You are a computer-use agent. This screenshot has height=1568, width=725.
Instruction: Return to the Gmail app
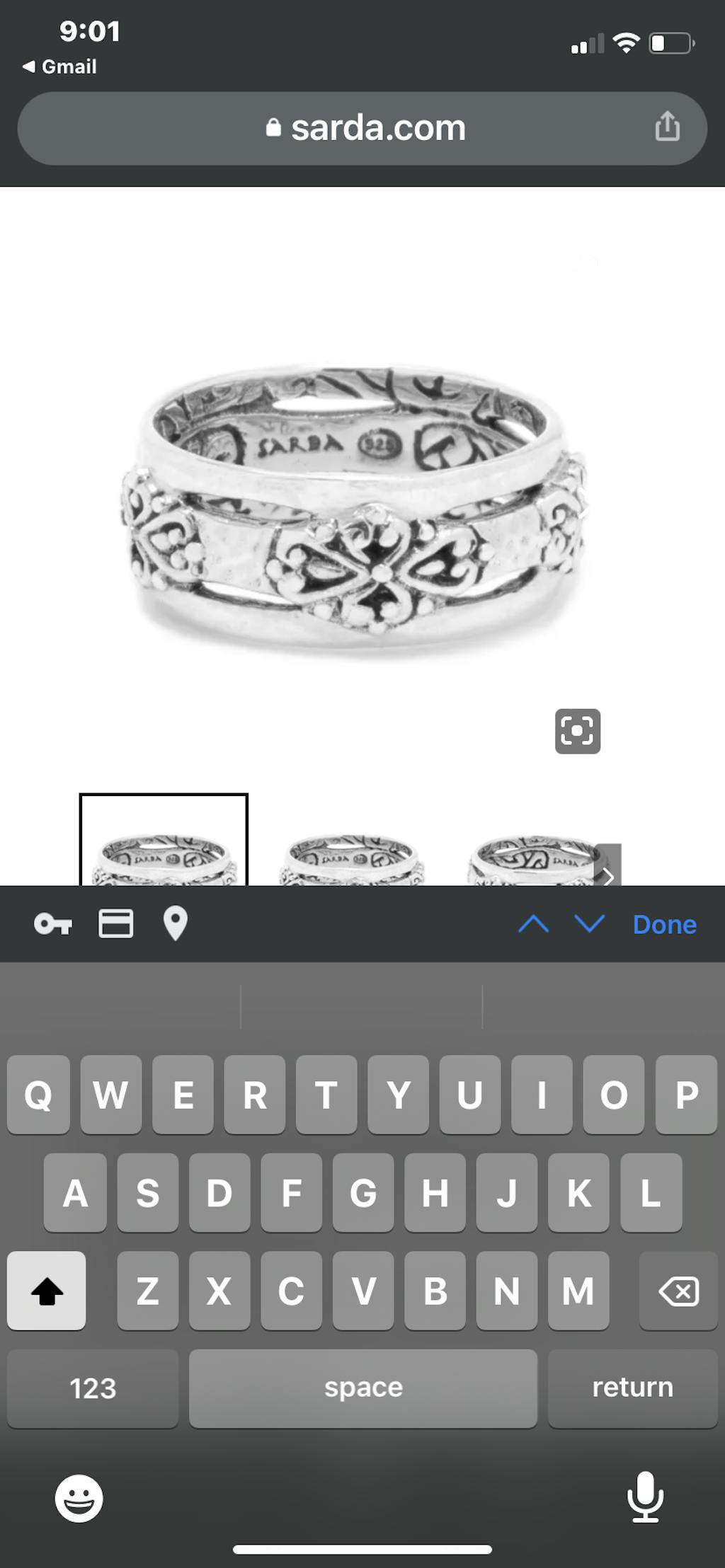click(x=59, y=67)
